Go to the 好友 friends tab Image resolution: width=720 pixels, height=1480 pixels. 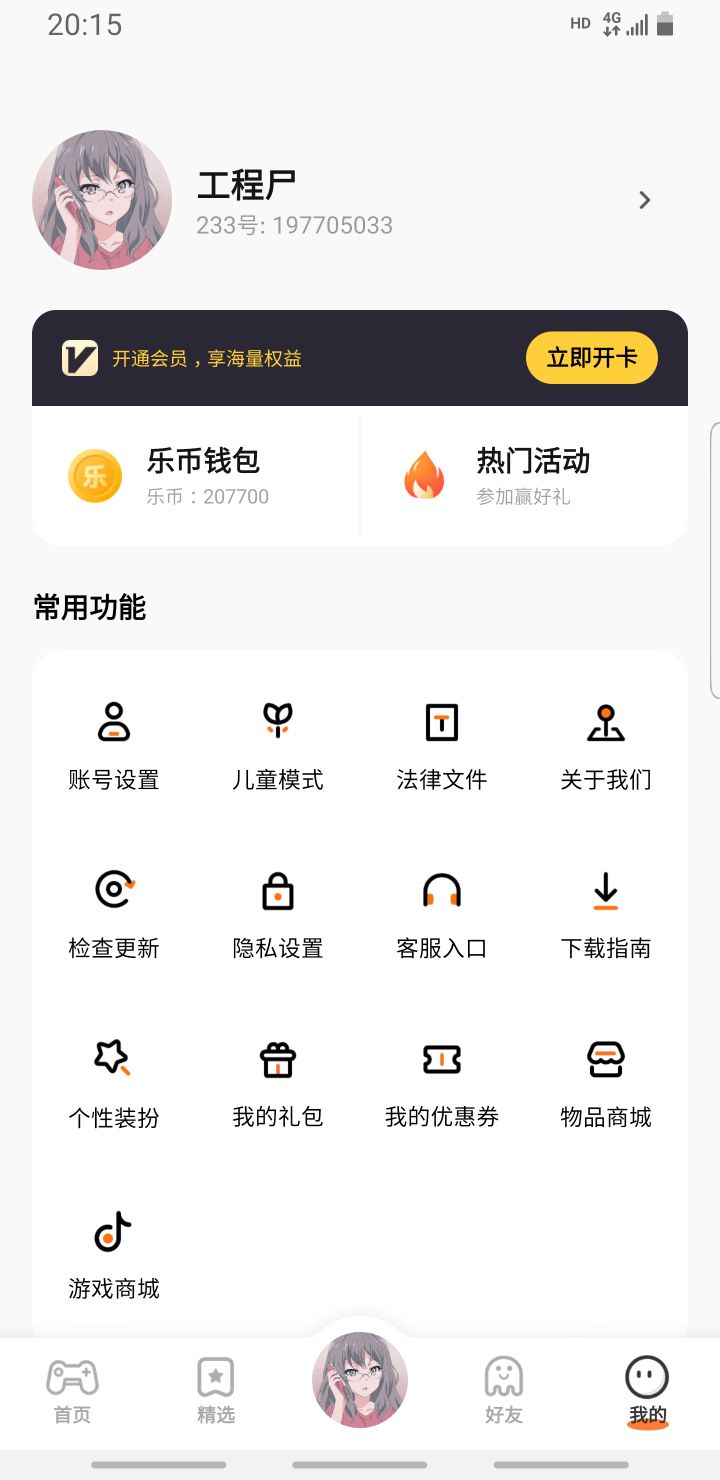504,1391
